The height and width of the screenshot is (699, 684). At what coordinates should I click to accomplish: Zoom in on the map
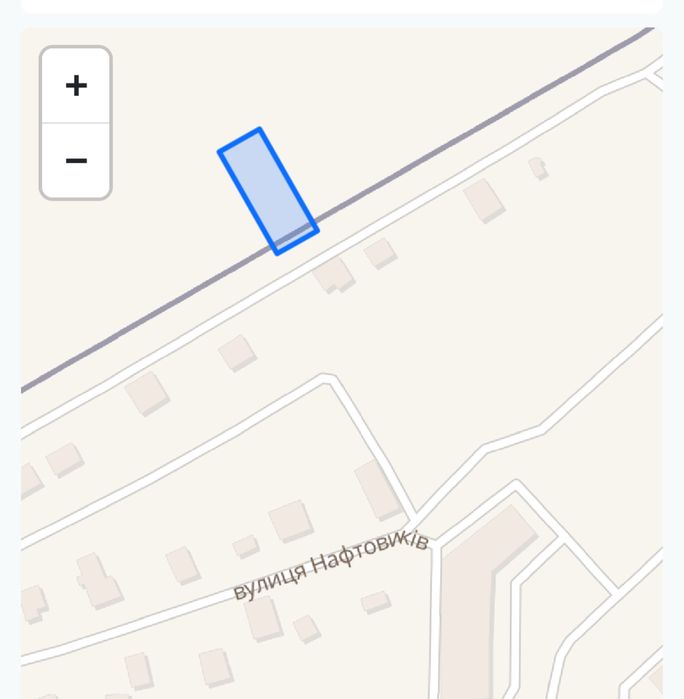(x=76, y=86)
